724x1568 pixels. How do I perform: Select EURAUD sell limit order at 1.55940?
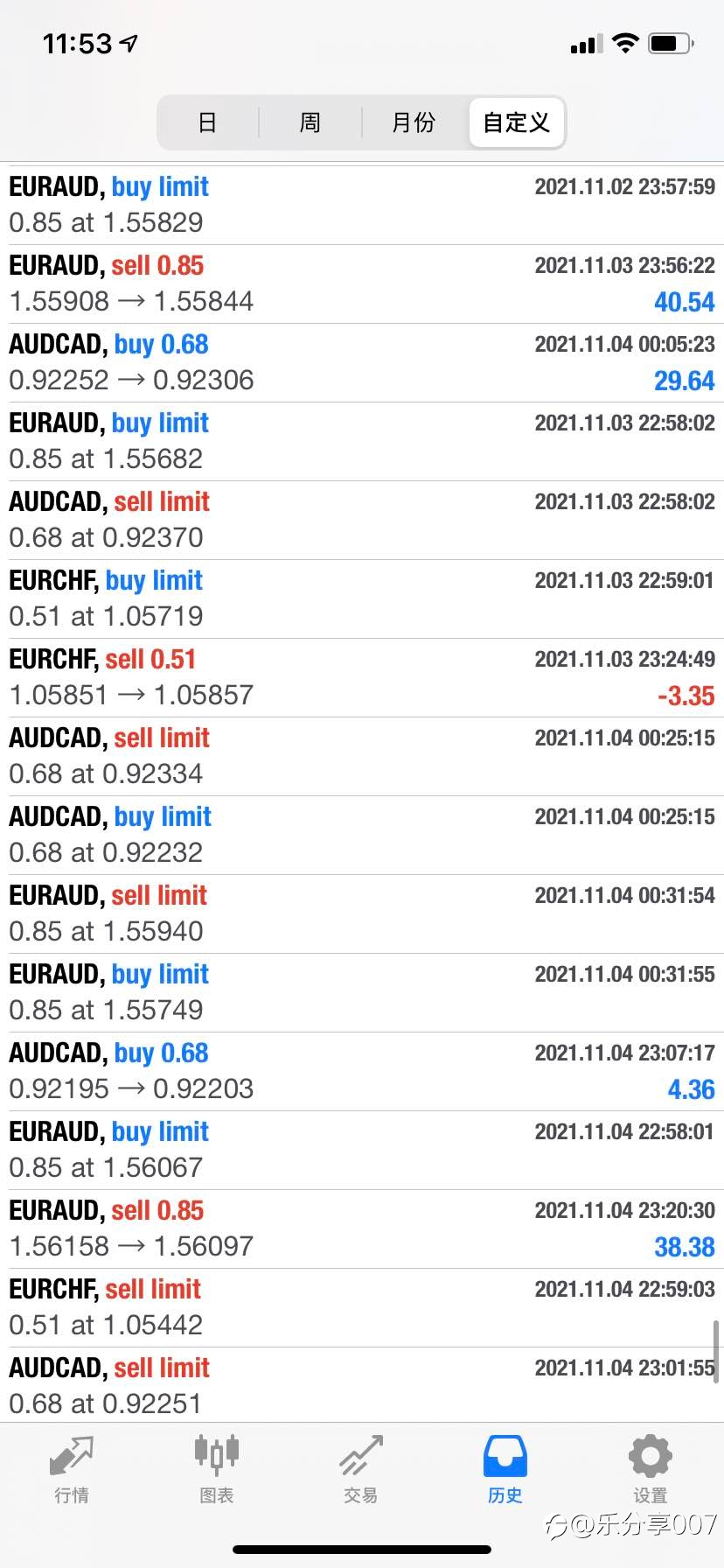click(362, 914)
